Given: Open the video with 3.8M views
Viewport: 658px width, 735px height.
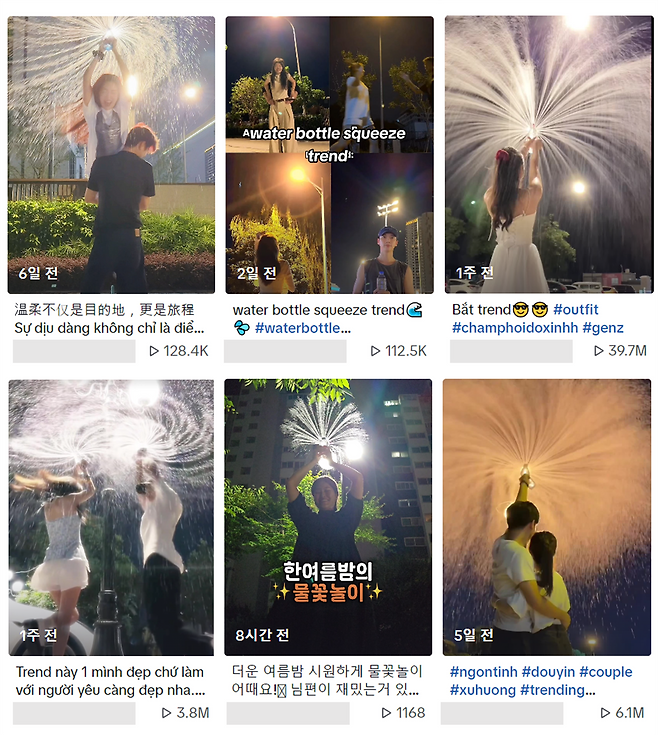Looking at the screenshot, I should (x=111, y=517).
